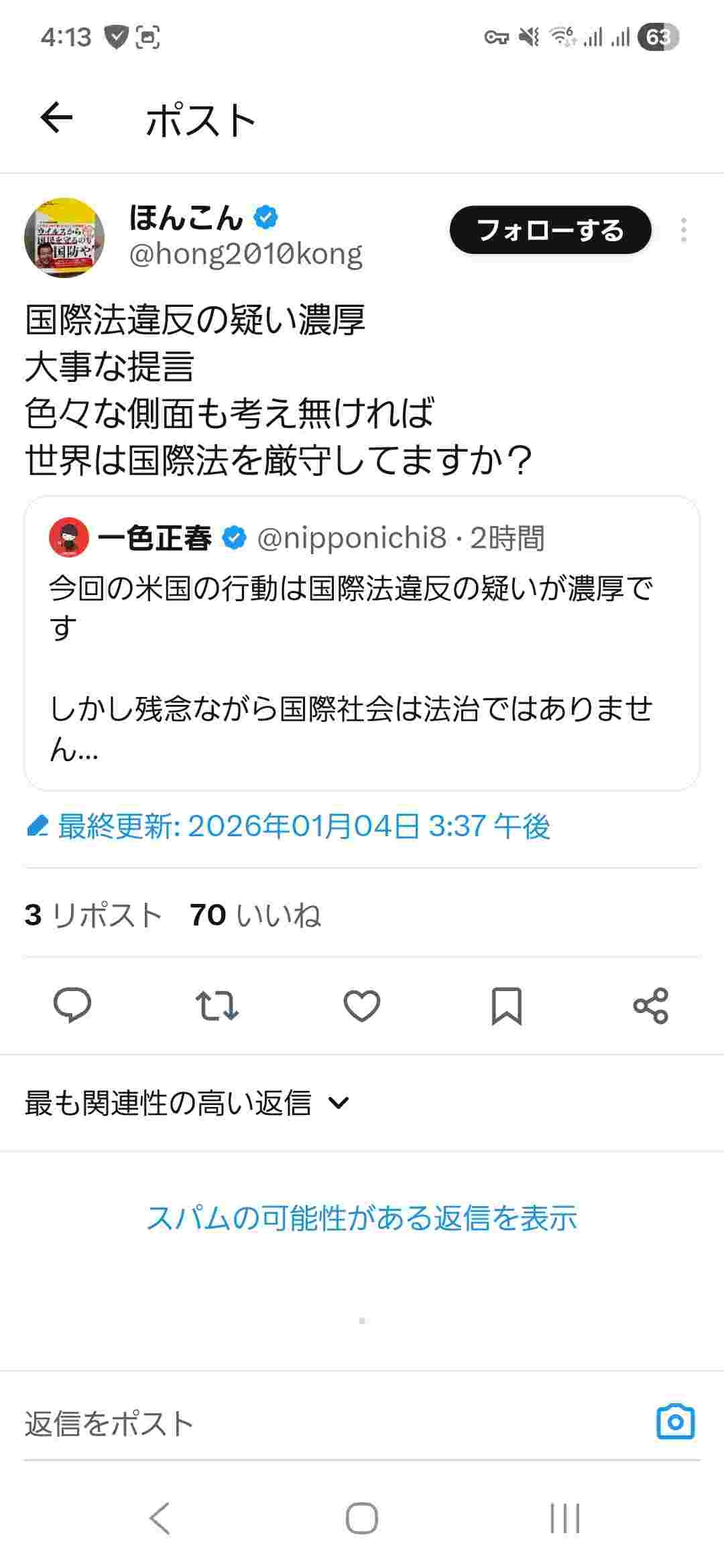Like this post with the heart
The width and height of the screenshot is (724, 1568).
click(x=362, y=1005)
